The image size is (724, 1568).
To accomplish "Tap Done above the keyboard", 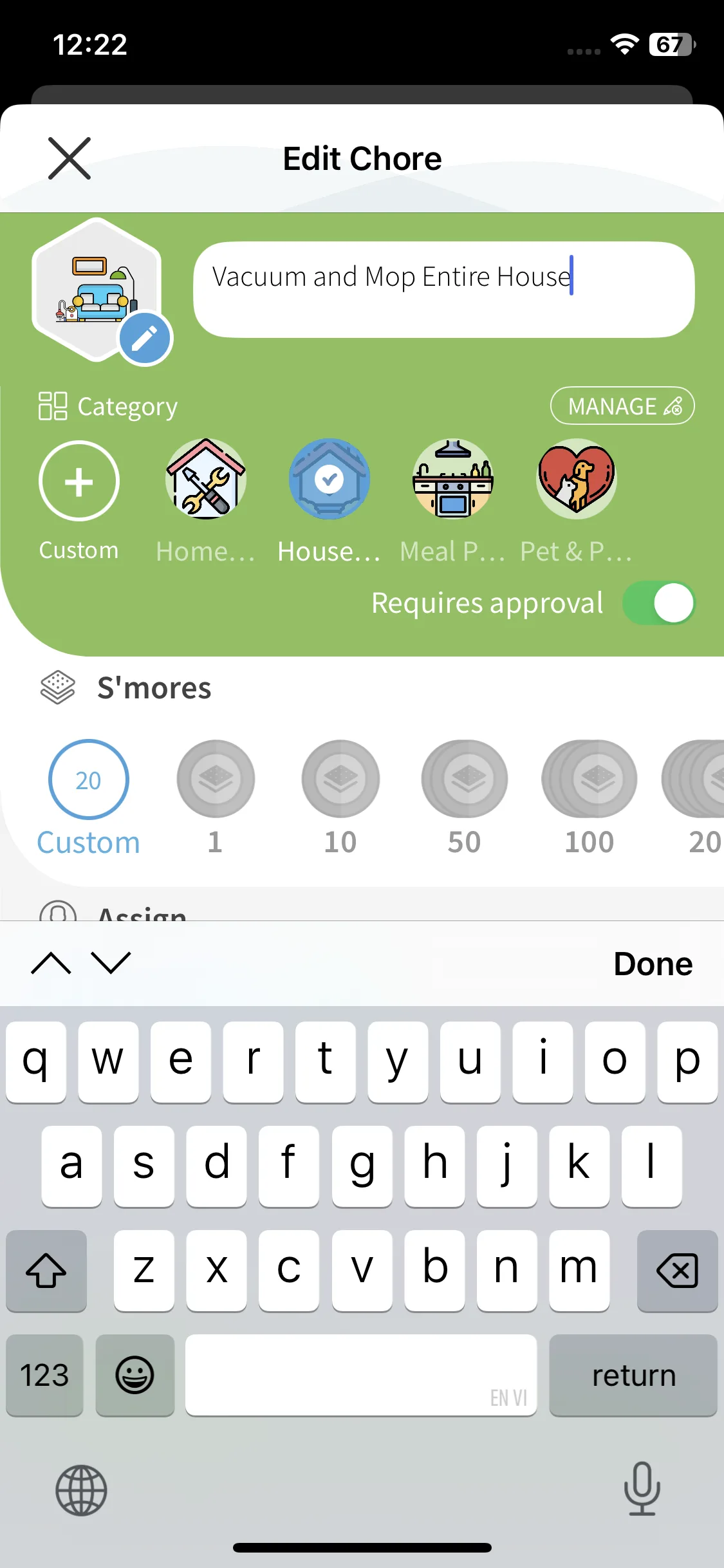I will [653, 964].
